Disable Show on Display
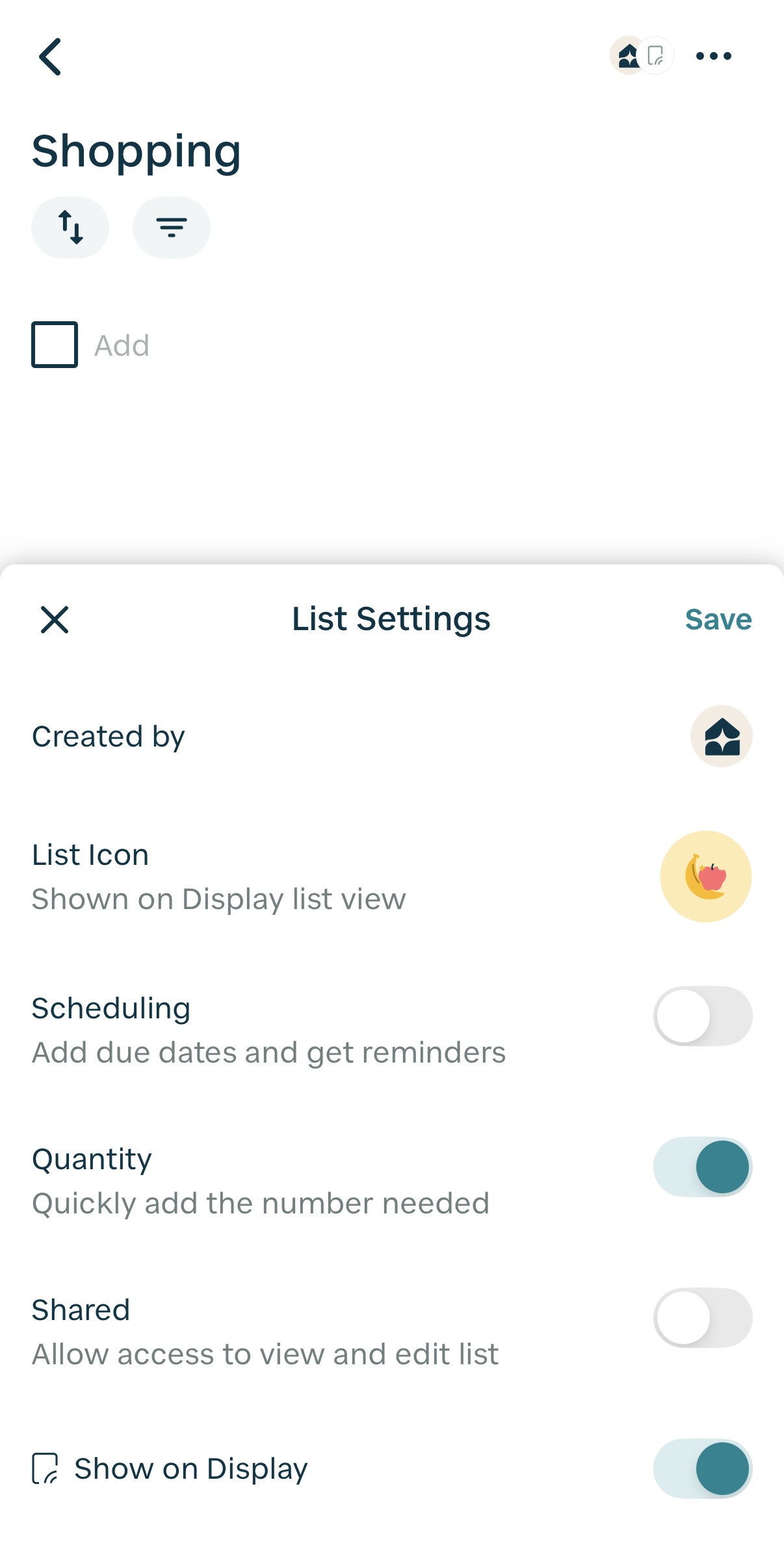This screenshot has width=784, height=1547. (702, 1469)
